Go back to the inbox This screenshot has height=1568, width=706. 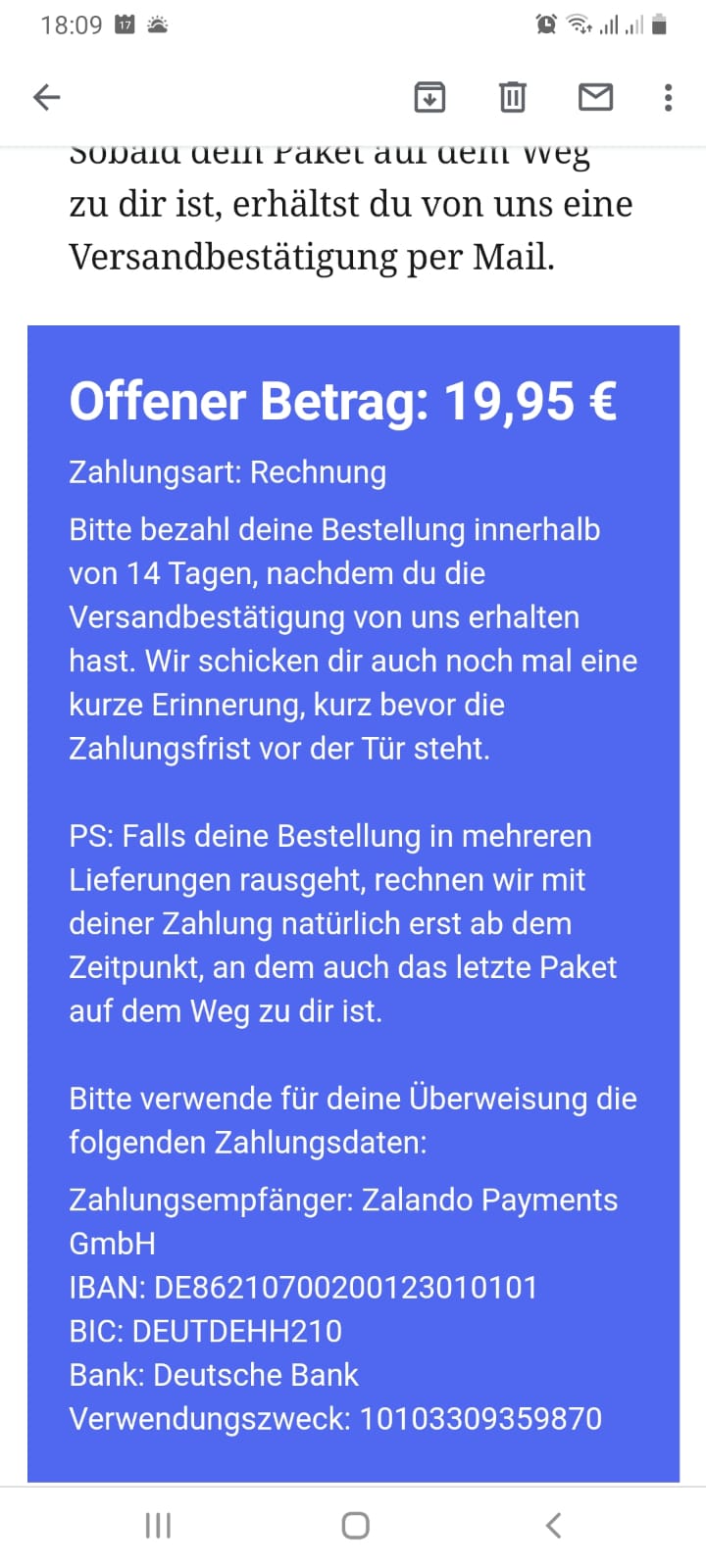[x=47, y=97]
